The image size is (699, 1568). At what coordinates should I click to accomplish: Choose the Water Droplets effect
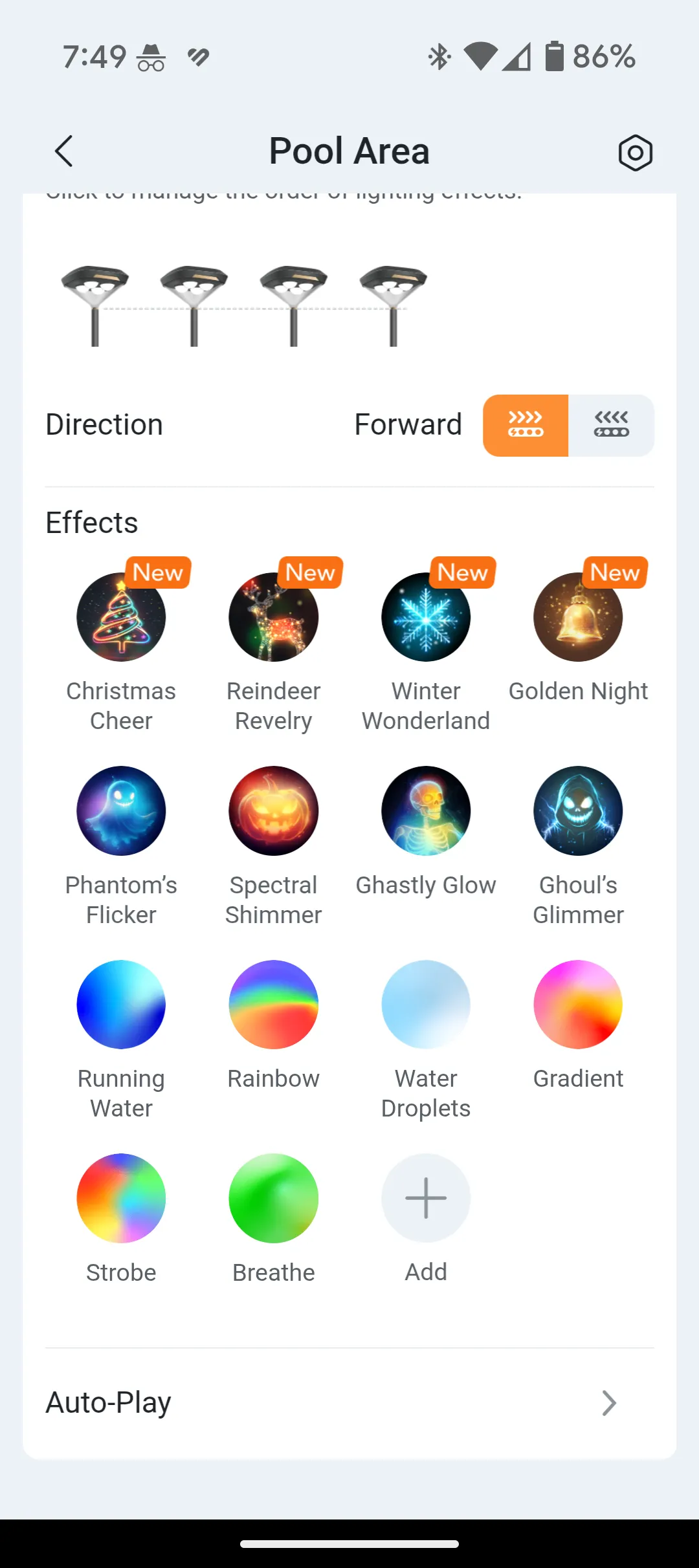(426, 1005)
